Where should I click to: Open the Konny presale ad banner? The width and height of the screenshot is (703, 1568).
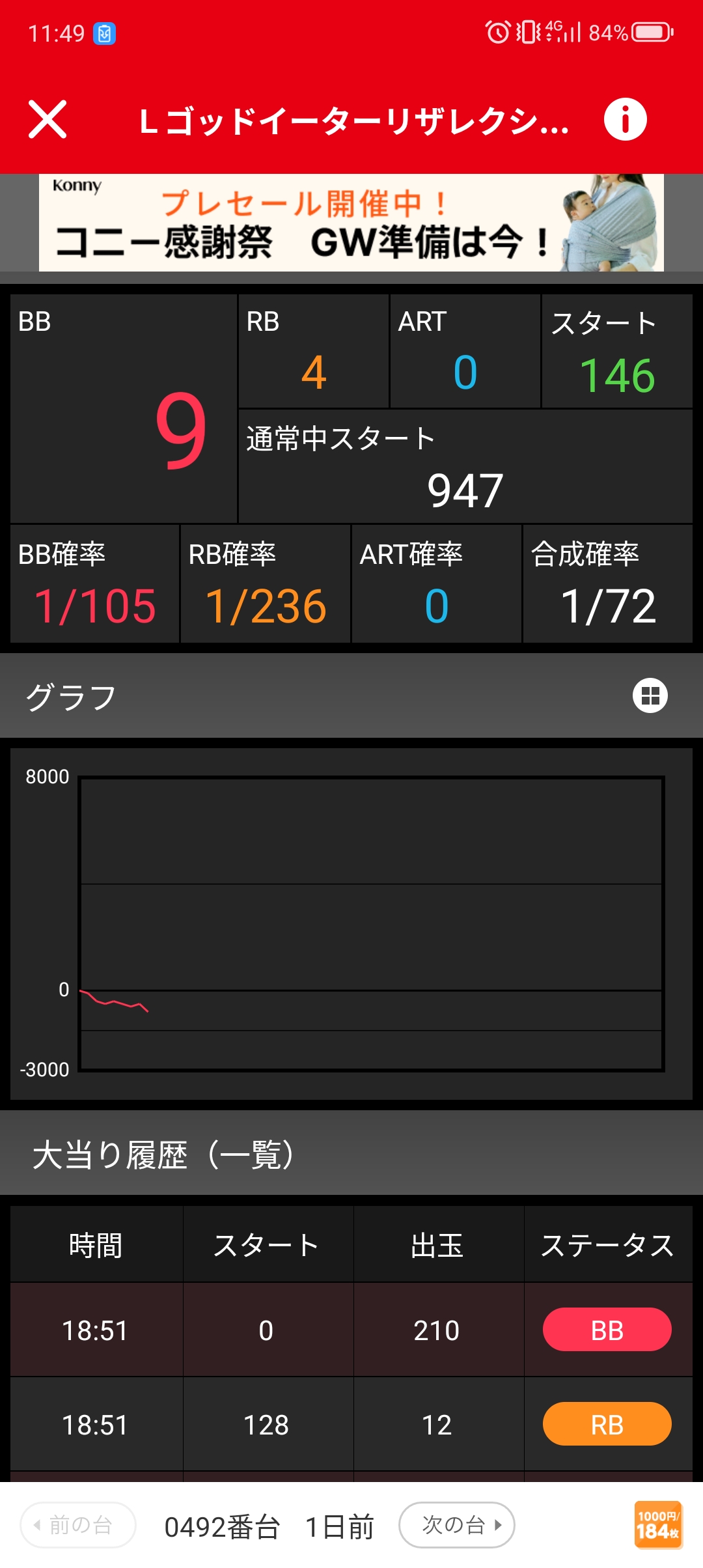(351, 223)
